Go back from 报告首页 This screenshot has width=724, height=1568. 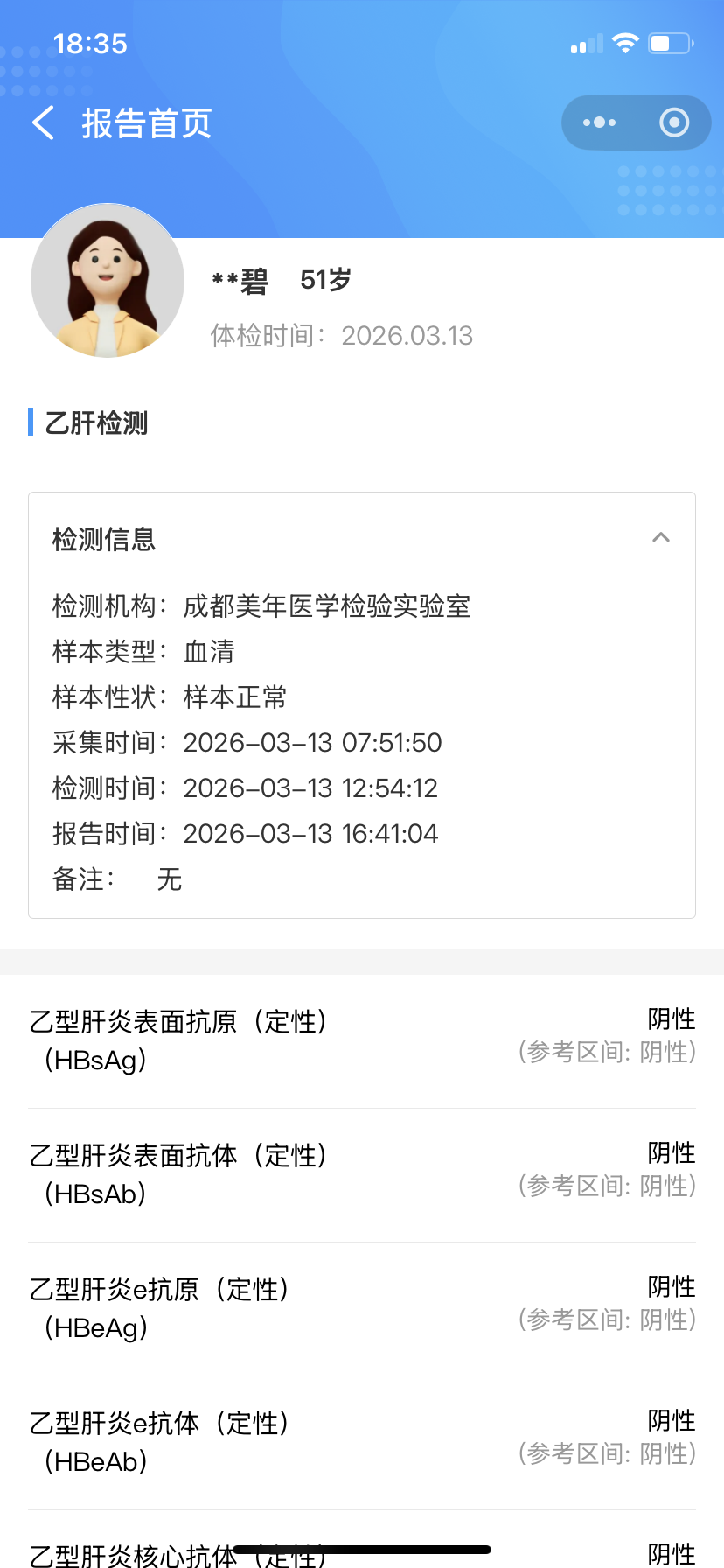tap(44, 123)
